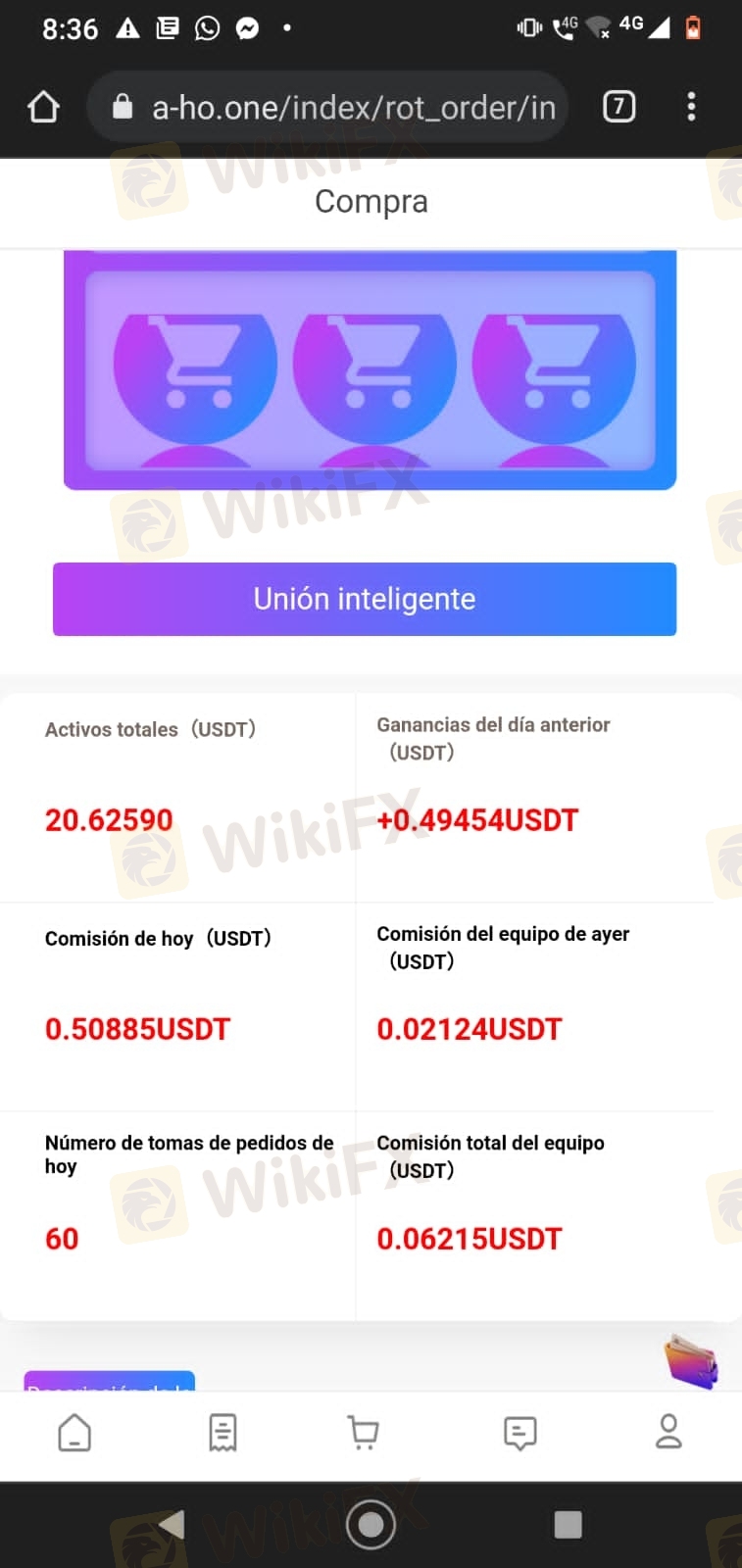Open the browser overflow menu

pyautogui.click(x=691, y=106)
